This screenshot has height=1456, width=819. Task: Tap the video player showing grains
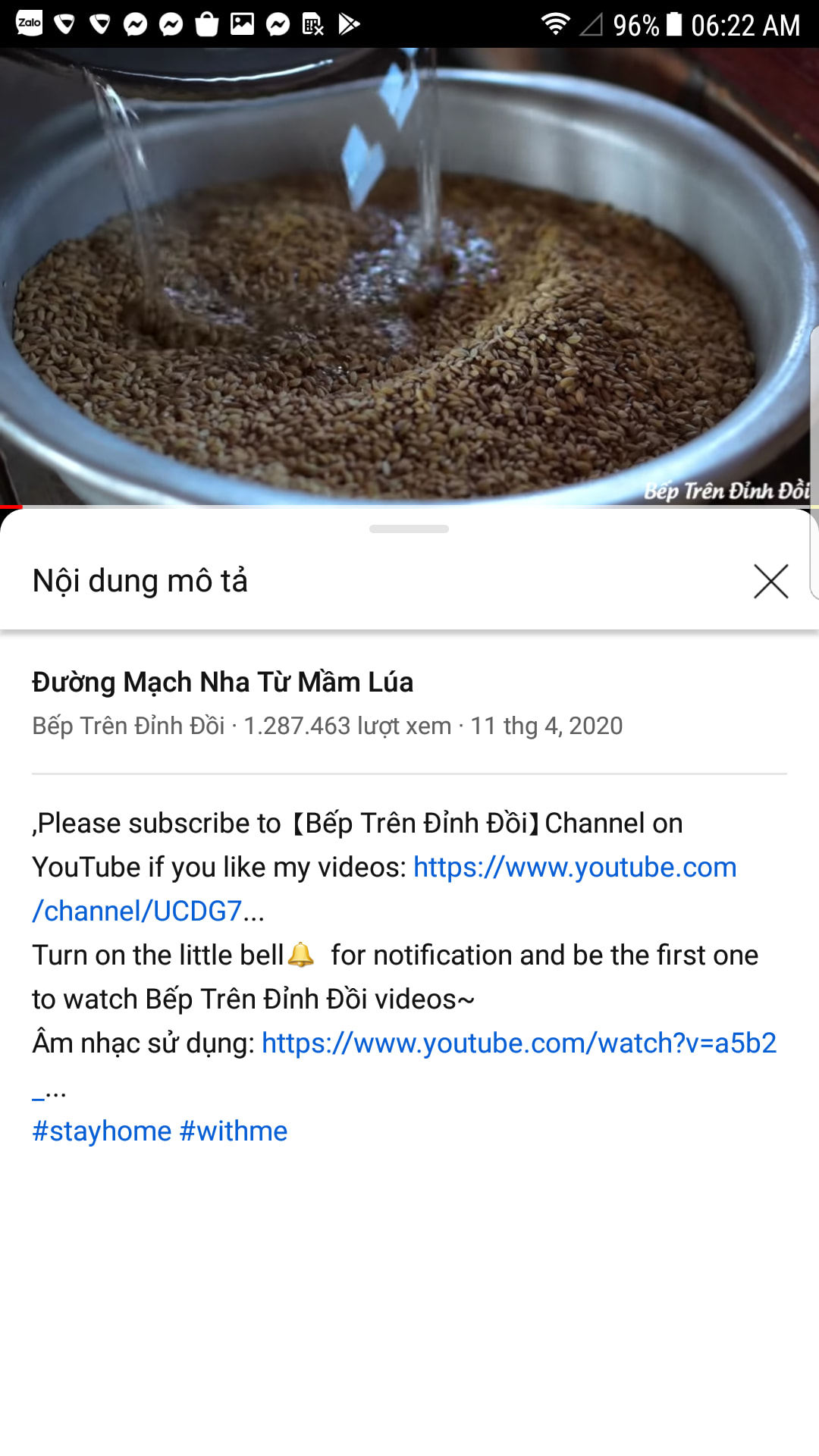[x=409, y=277]
